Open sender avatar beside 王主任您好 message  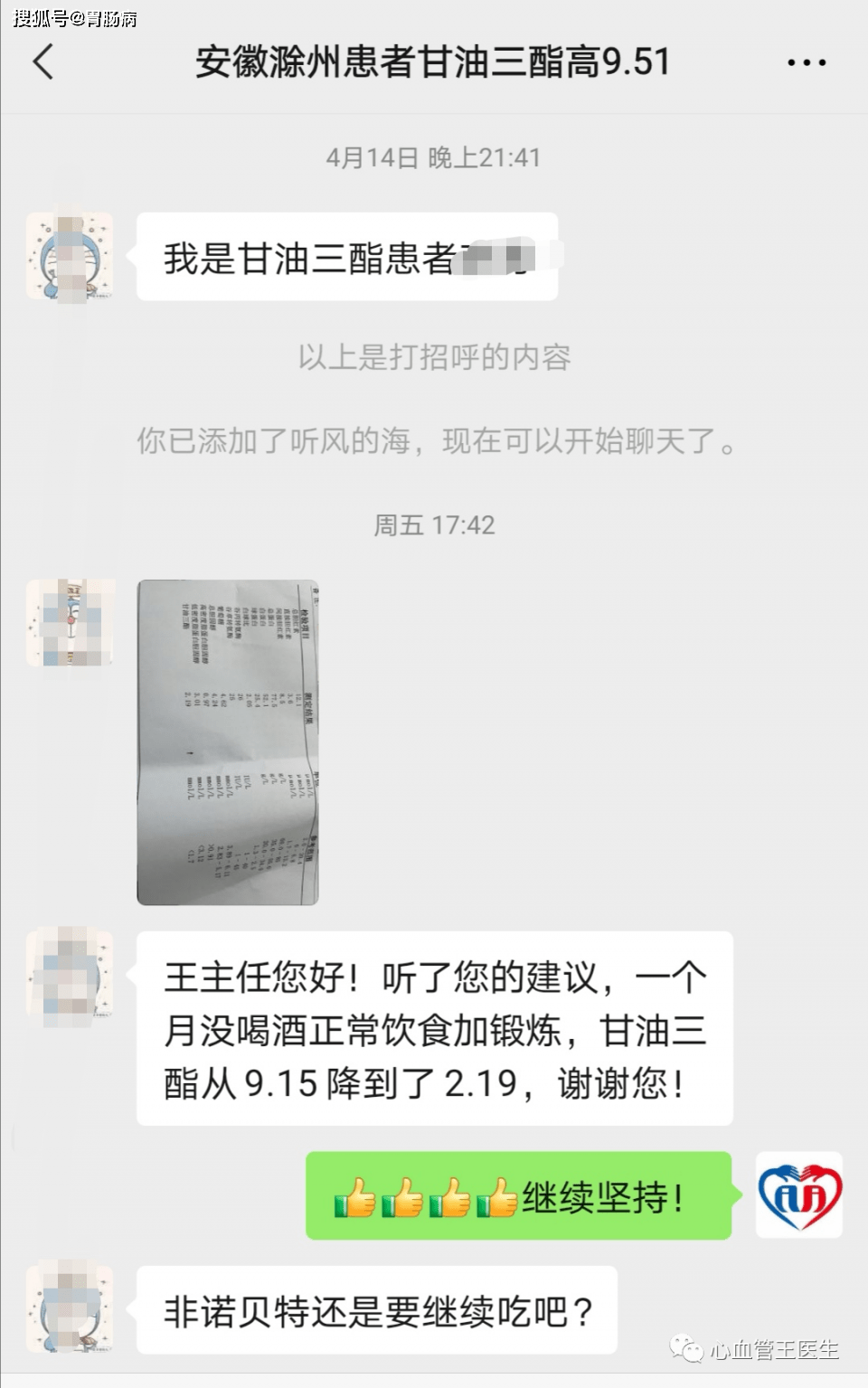point(70,975)
